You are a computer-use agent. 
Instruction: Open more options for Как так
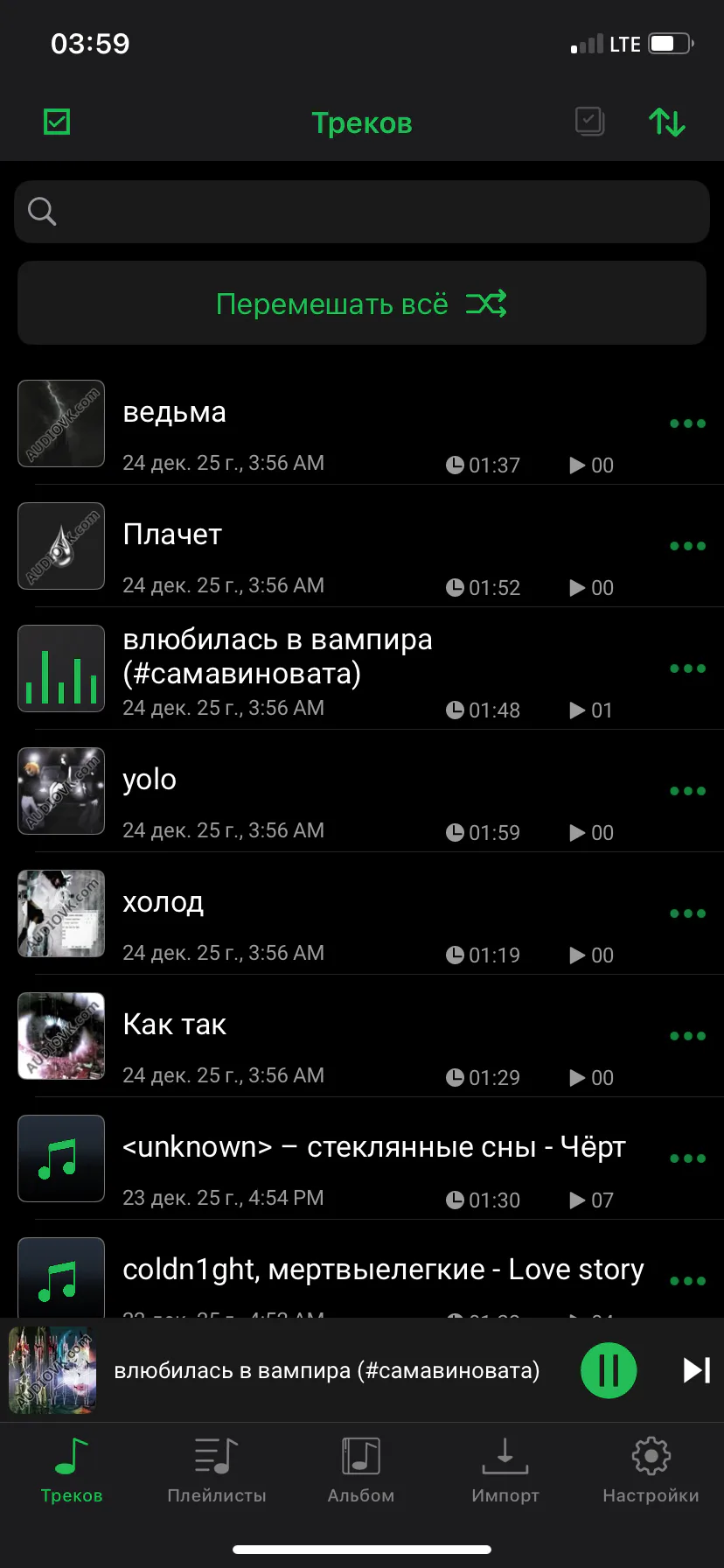click(687, 1036)
